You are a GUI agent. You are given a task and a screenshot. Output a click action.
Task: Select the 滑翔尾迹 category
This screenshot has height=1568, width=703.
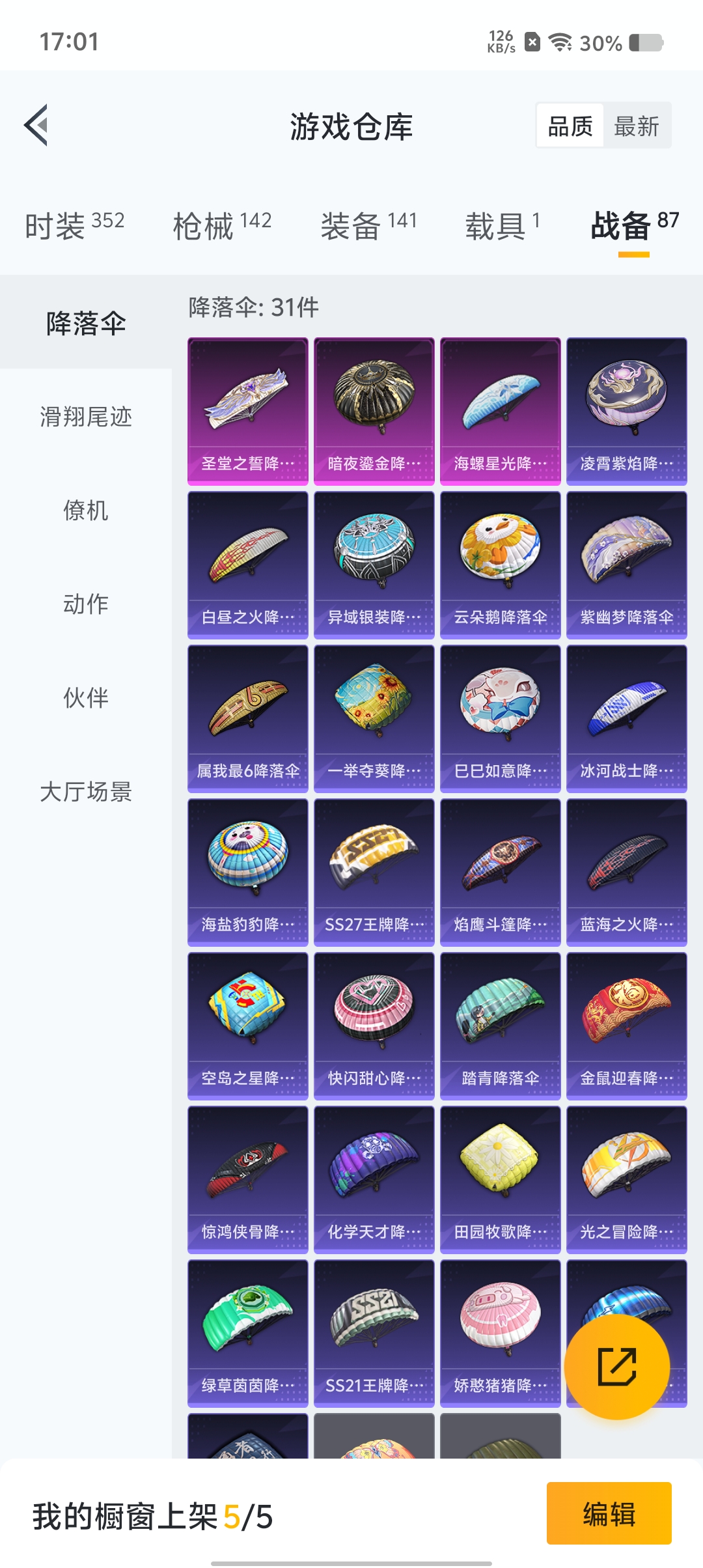86,417
